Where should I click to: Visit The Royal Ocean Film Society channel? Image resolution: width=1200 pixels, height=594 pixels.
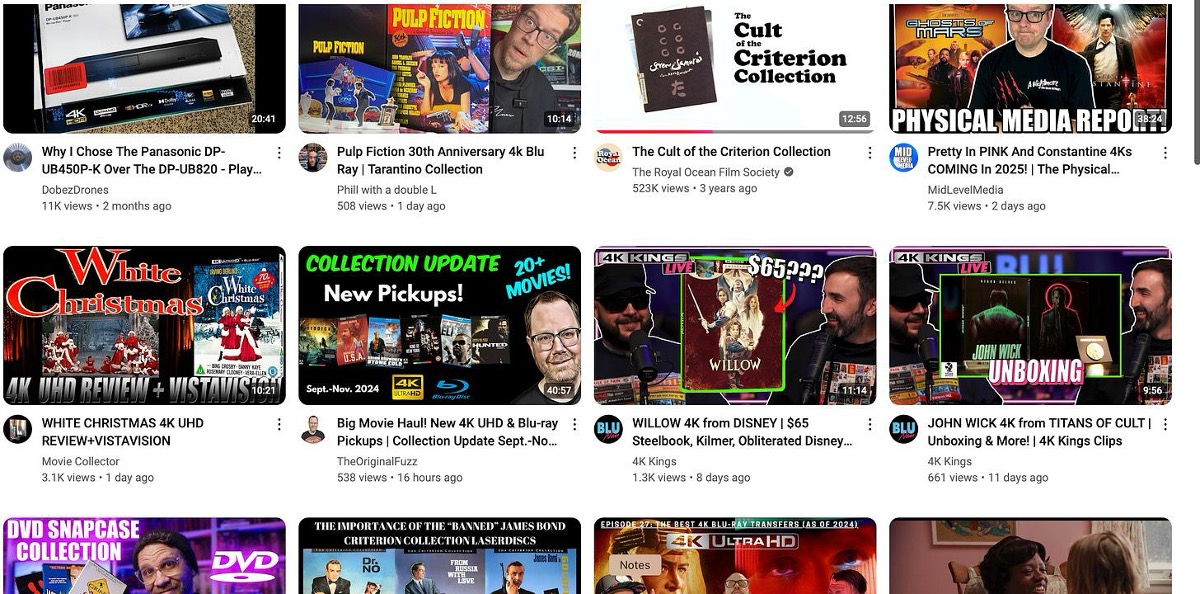tap(705, 172)
